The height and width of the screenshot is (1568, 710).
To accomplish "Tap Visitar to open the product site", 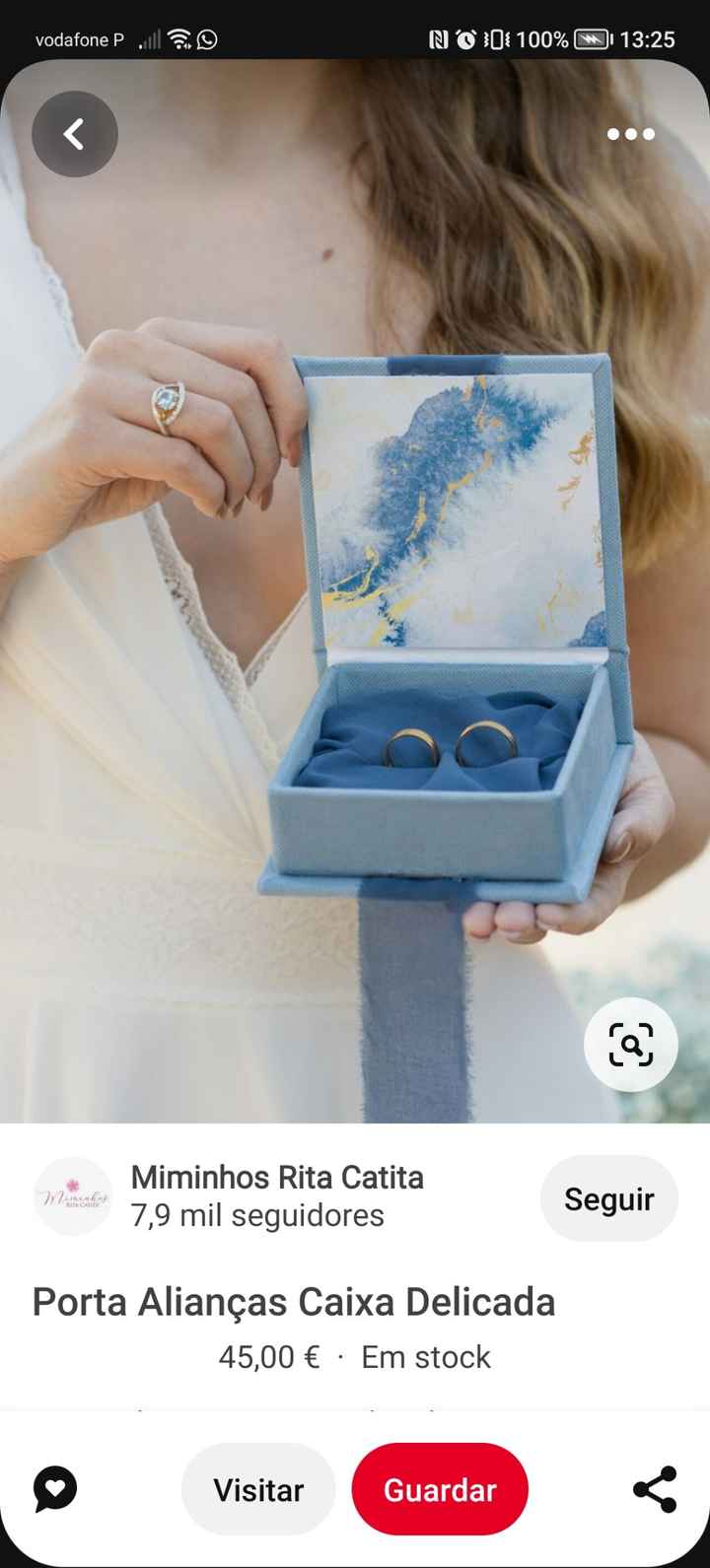I will (258, 1489).
